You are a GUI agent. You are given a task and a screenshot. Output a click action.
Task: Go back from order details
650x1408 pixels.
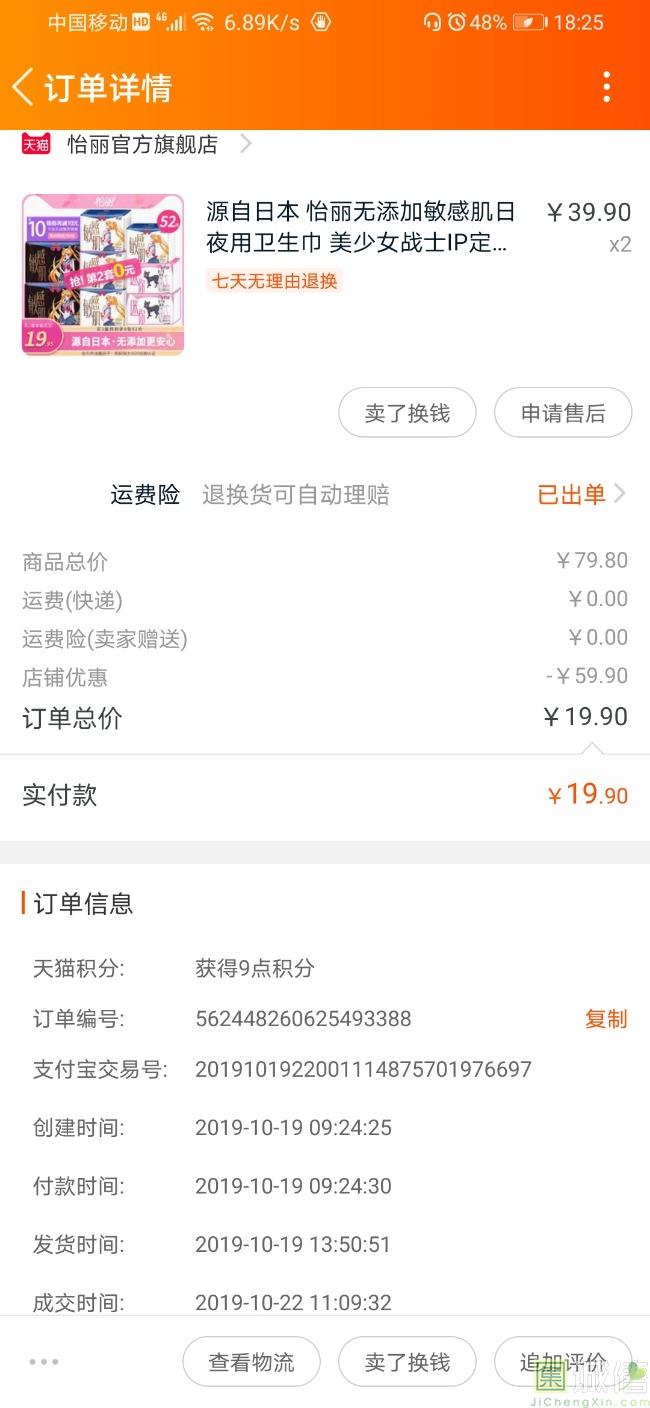coord(24,88)
